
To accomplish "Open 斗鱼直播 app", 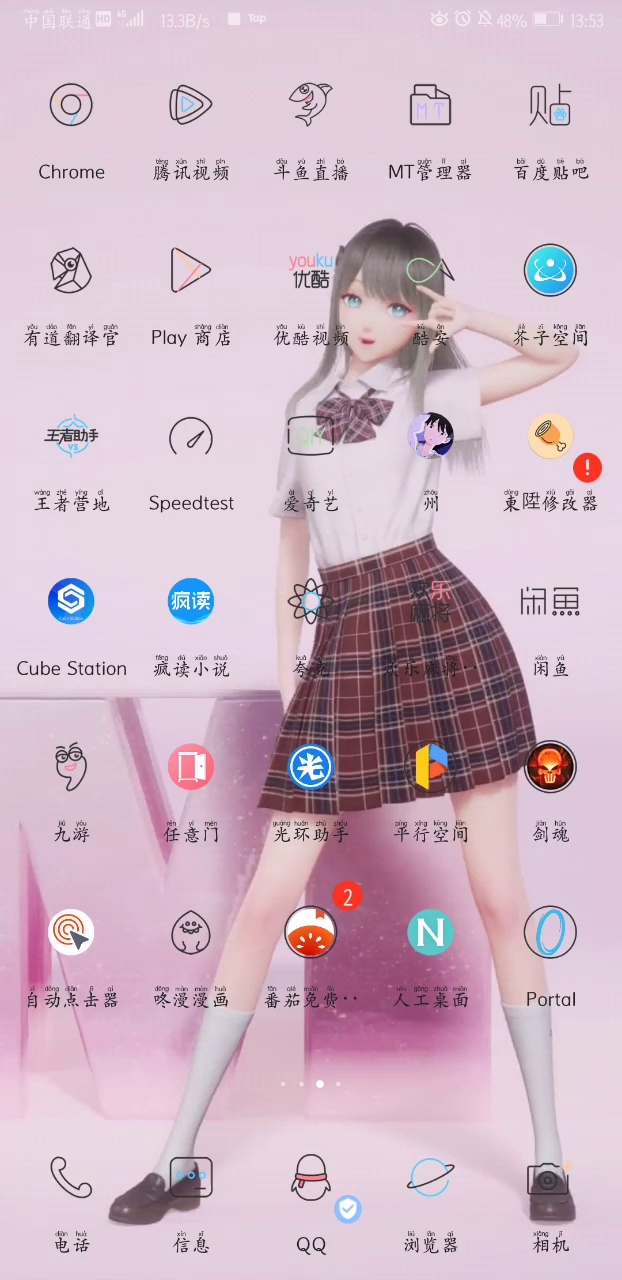I will (311, 106).
